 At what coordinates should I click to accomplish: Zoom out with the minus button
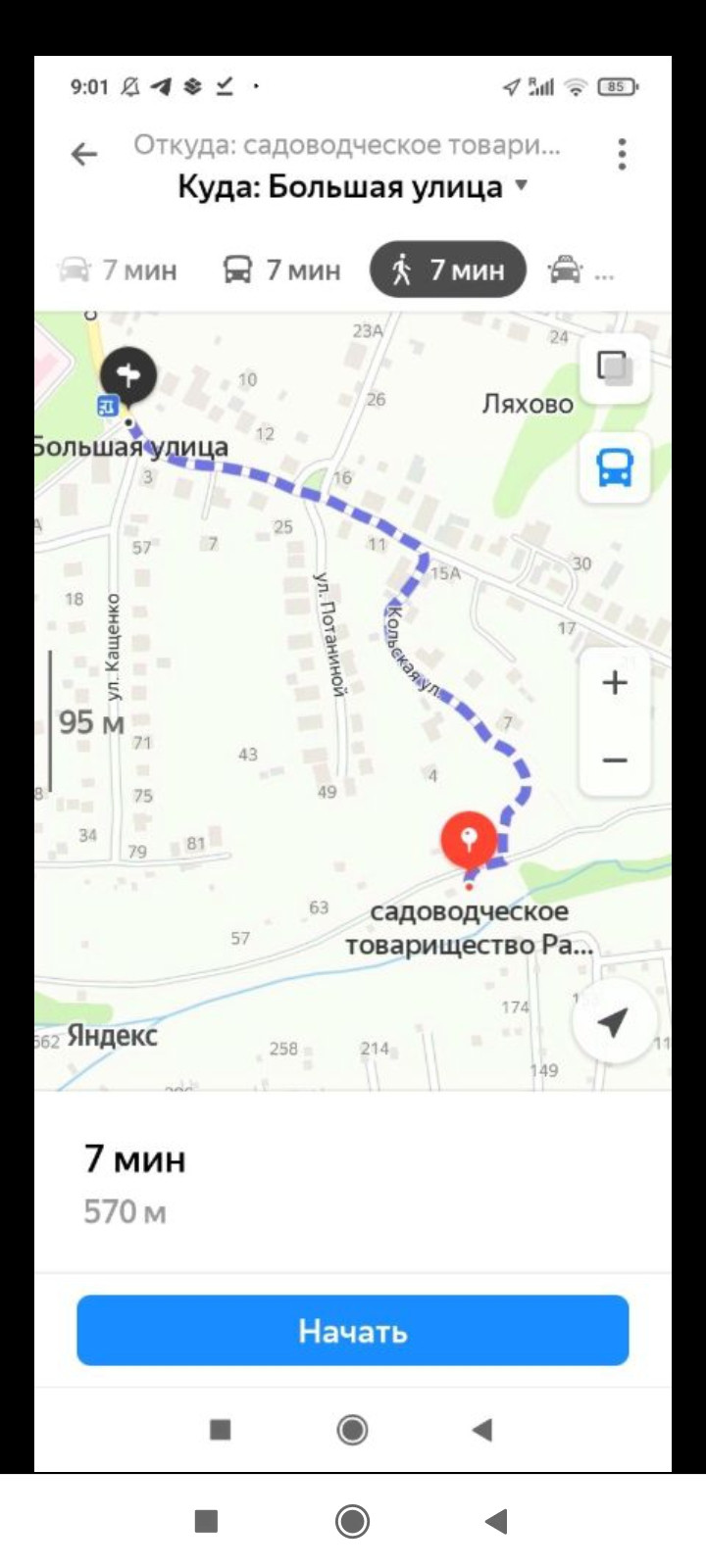click(615, 760)
